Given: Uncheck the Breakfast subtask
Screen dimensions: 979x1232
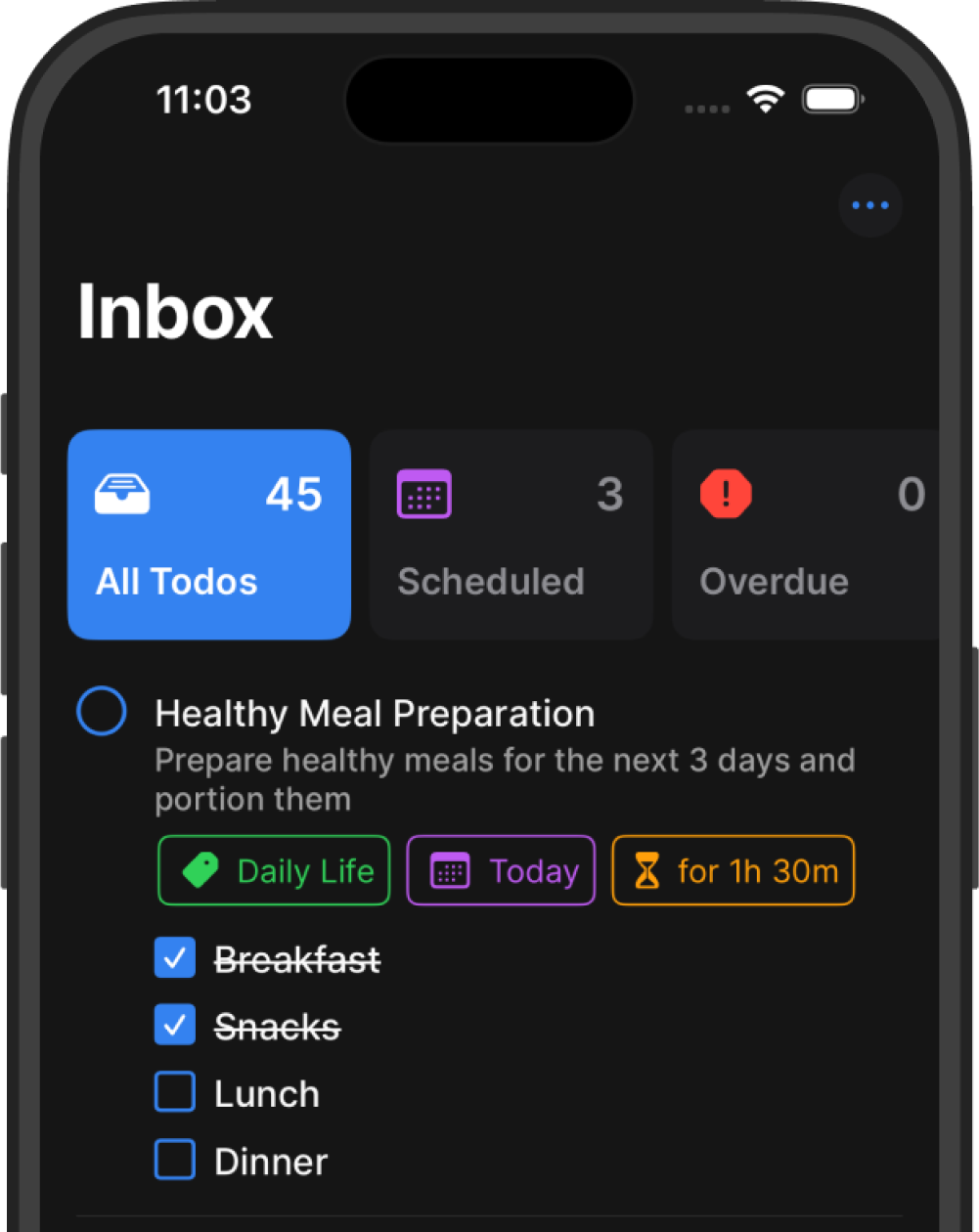Looking at the screenshot, I should (175, 959).
